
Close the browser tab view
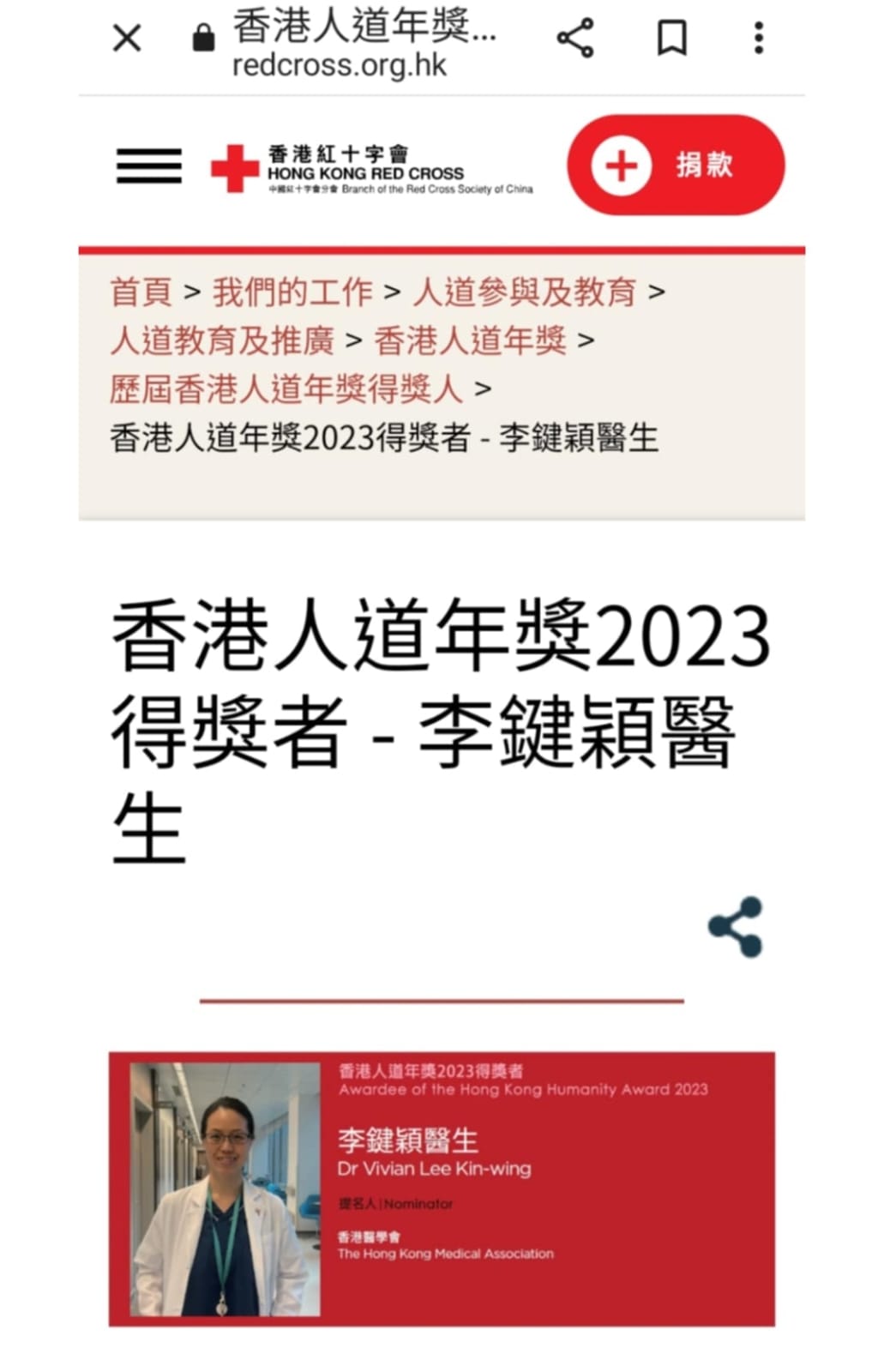click(x=127, y=39)
